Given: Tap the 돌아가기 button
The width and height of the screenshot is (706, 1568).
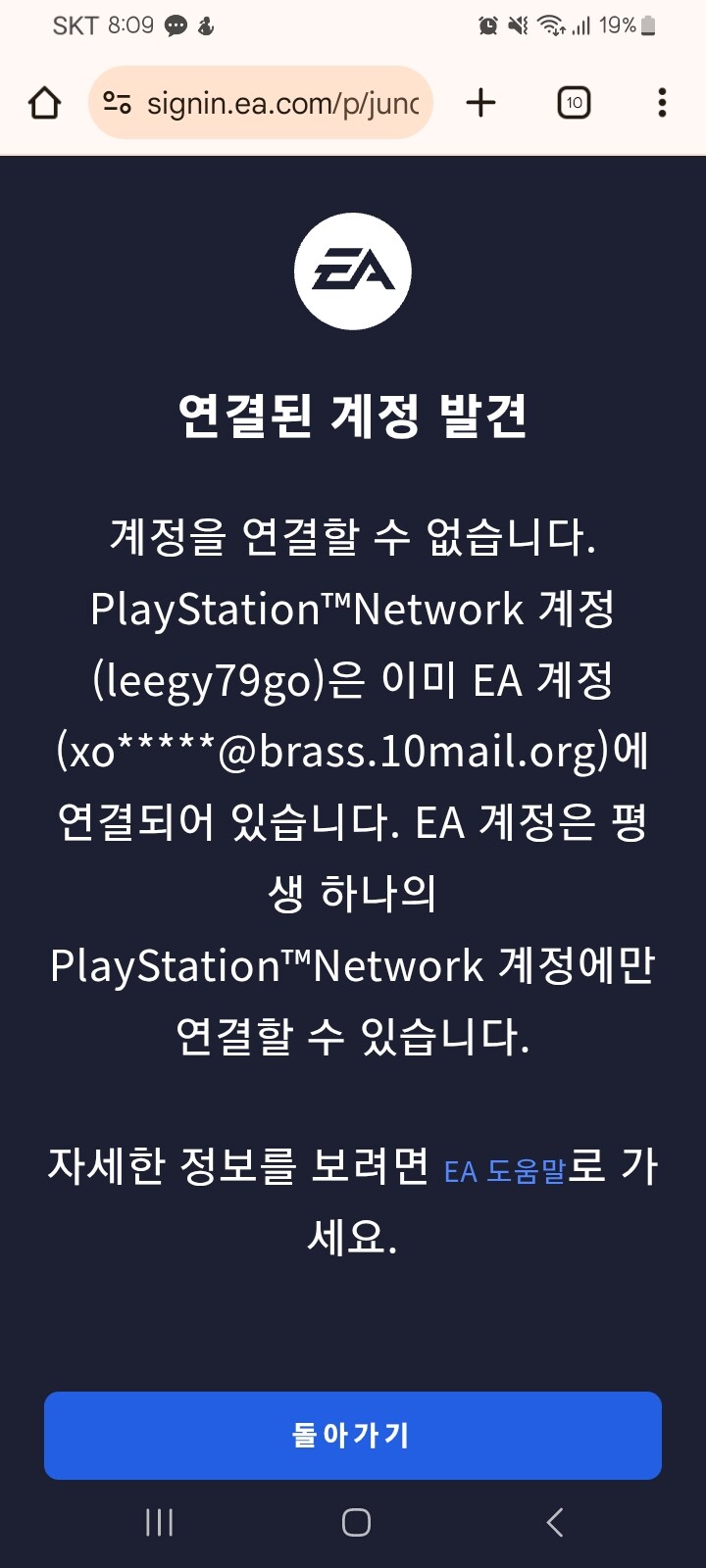Looking at the screenshot, I should [353, 1435].
